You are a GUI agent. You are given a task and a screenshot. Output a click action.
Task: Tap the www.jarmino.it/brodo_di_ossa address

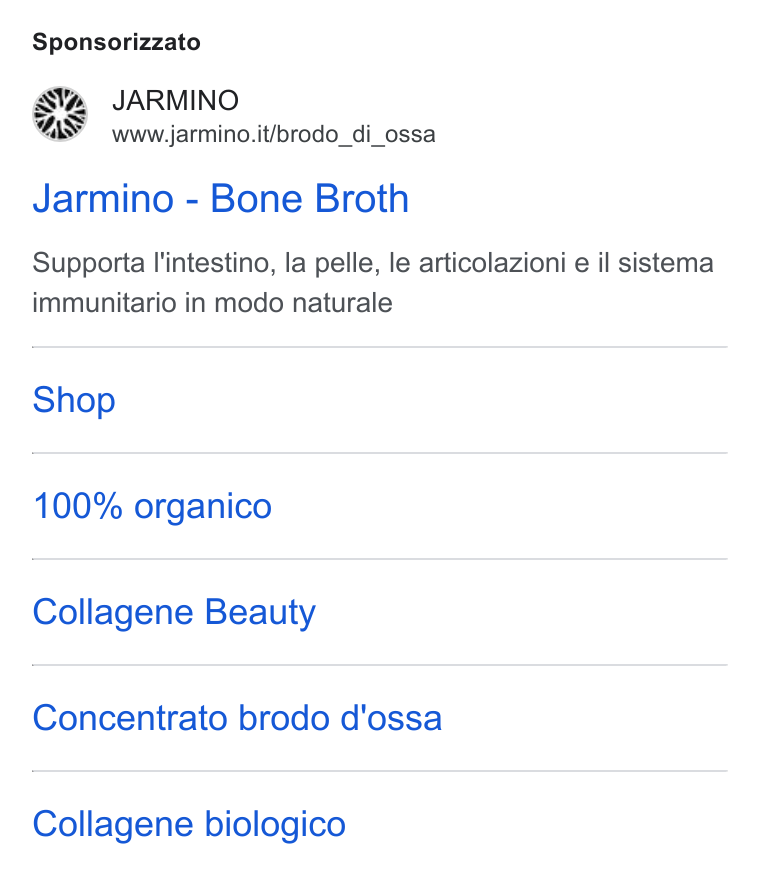pos(273,135)
